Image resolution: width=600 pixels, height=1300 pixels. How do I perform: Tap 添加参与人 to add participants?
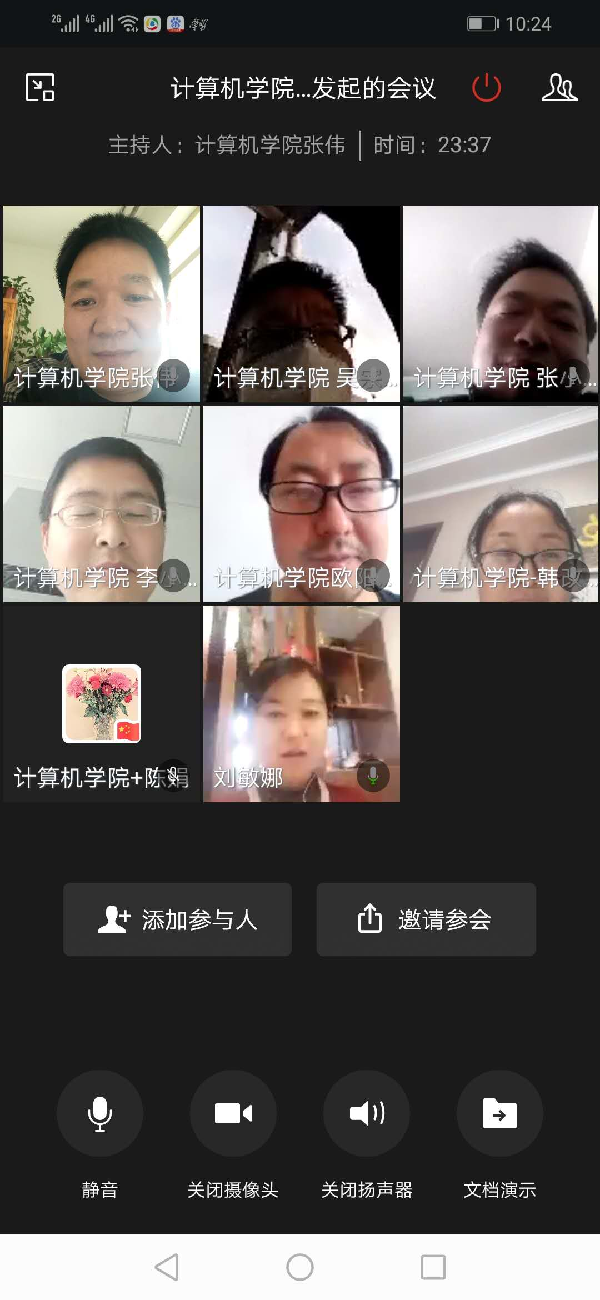point(178,919)
